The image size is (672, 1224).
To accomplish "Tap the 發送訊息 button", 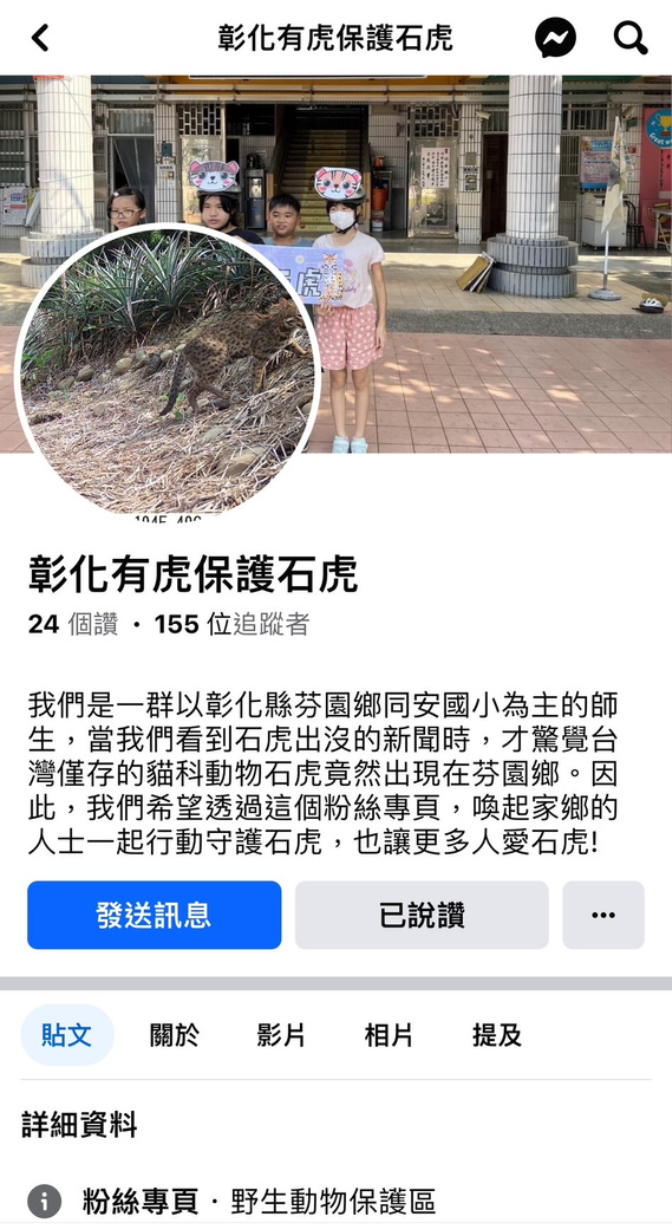I will click(154, 915).
